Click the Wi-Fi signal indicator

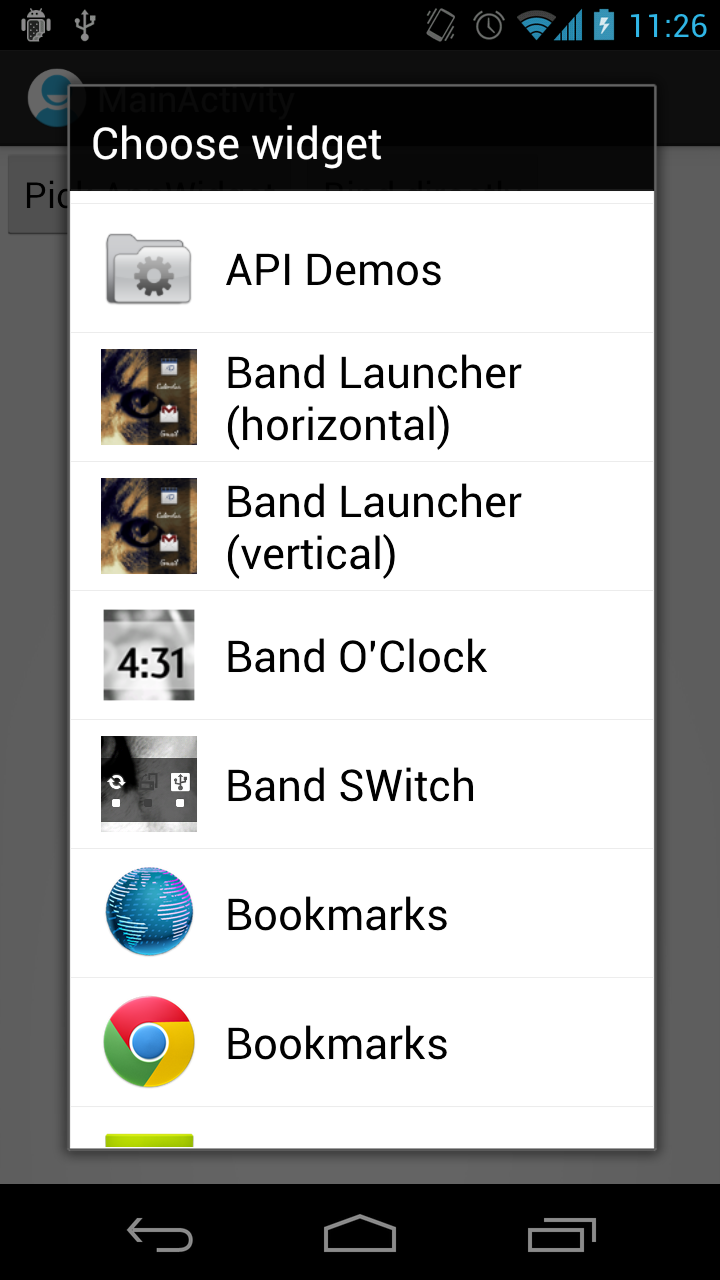pos(536,24)
